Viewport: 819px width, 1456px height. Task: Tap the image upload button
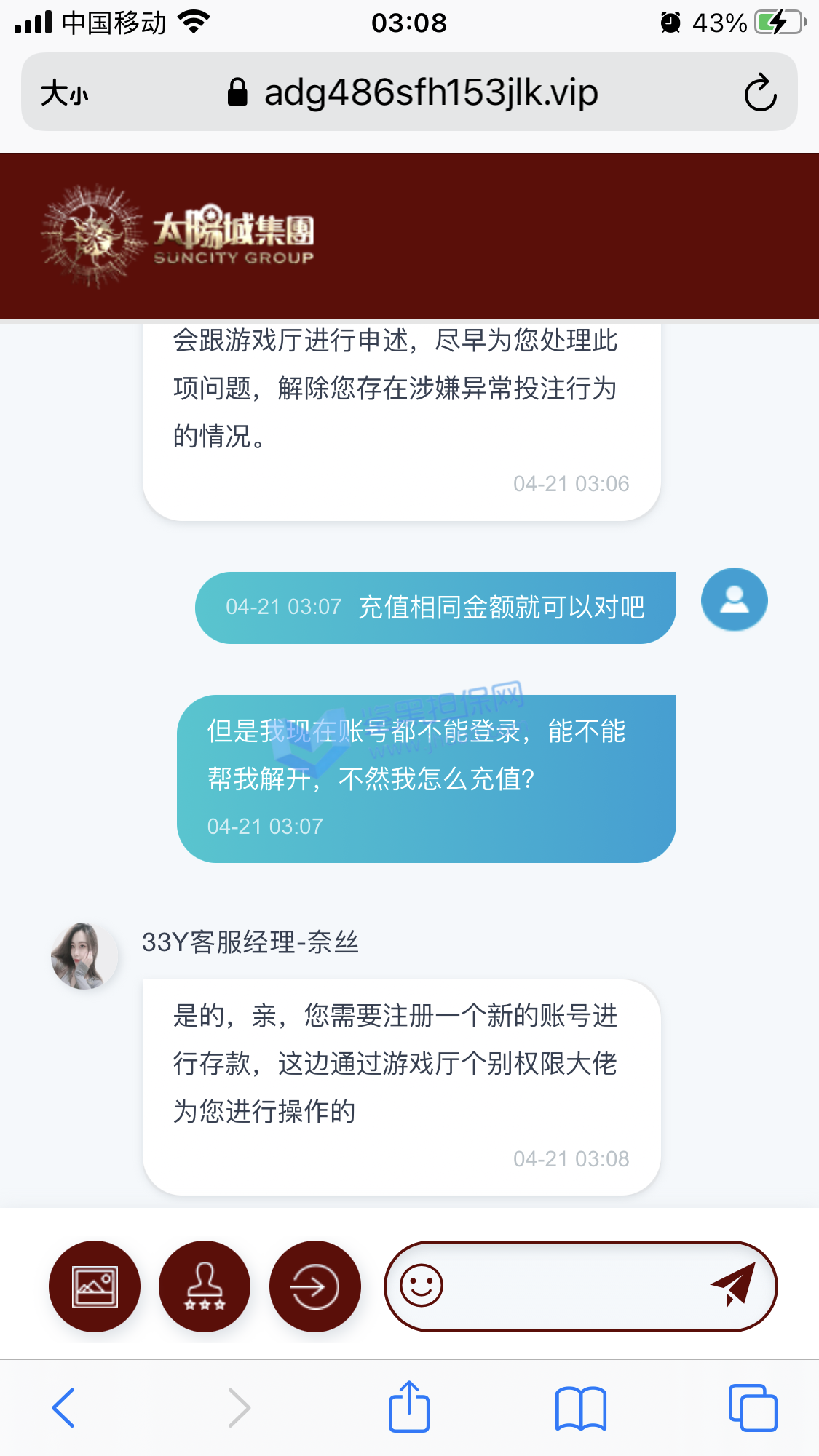95,1286
